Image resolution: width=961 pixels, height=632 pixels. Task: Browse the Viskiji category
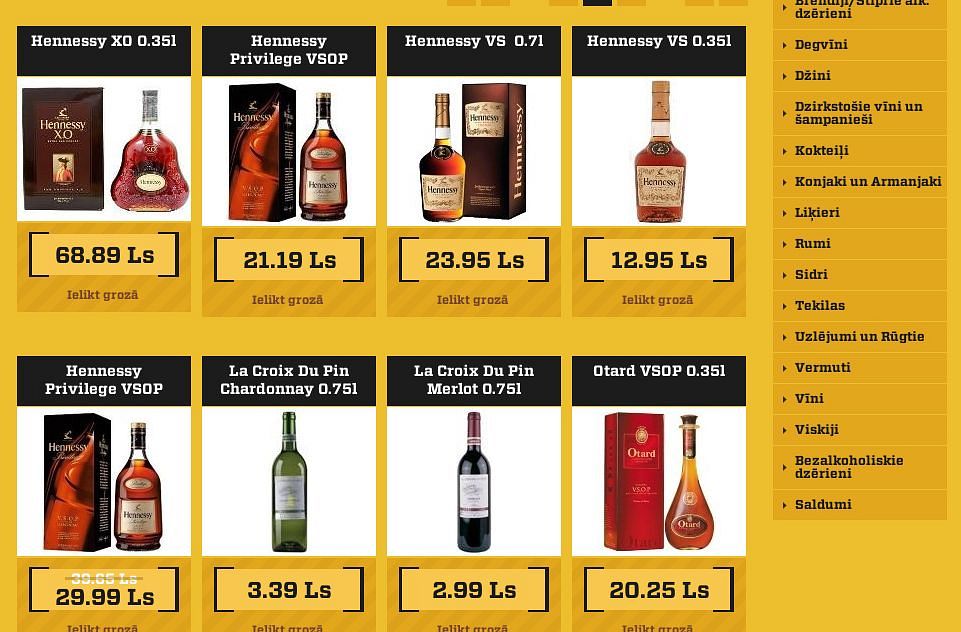point(816,430)
